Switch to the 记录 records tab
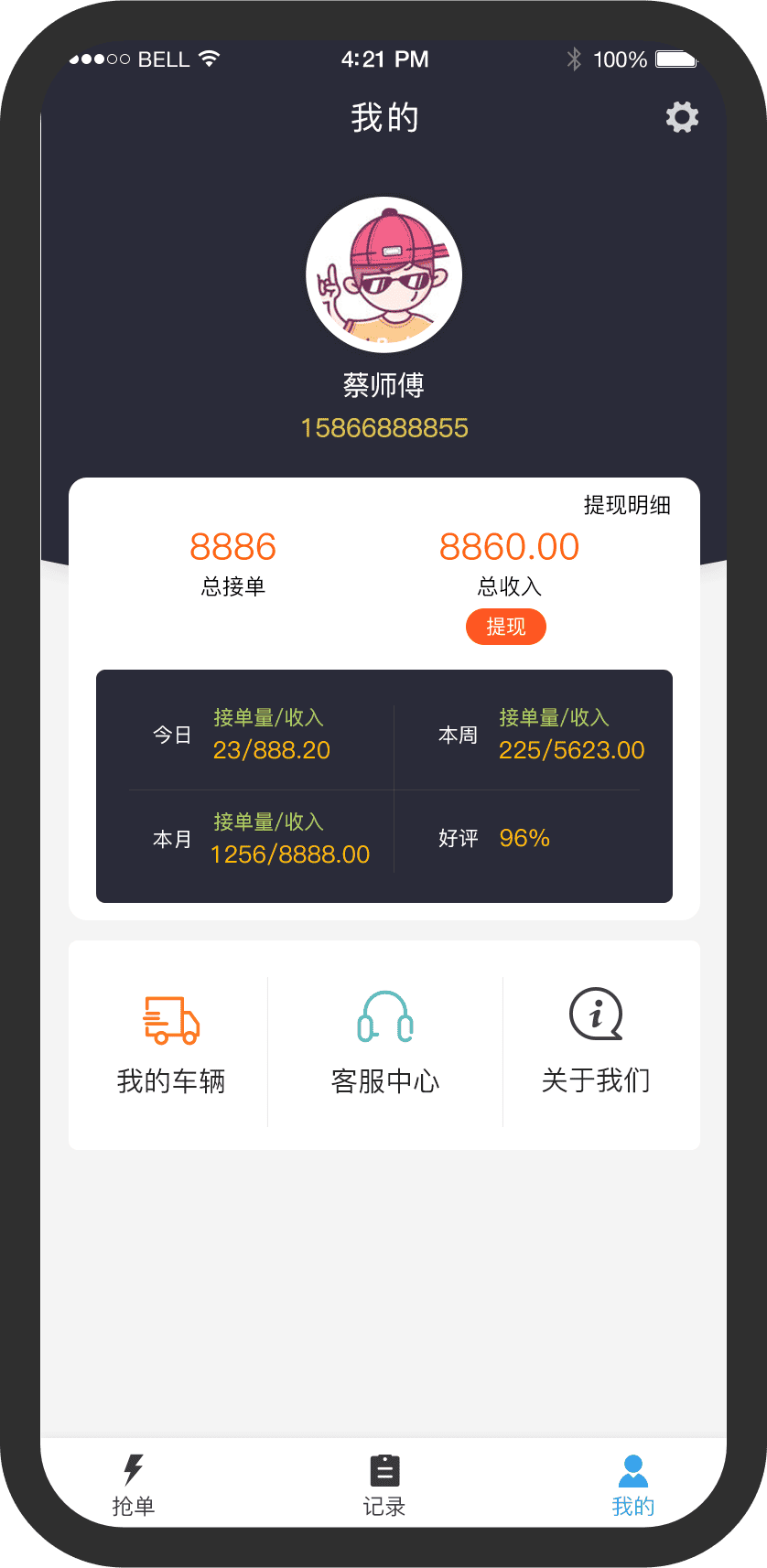 pos(384,1486)
